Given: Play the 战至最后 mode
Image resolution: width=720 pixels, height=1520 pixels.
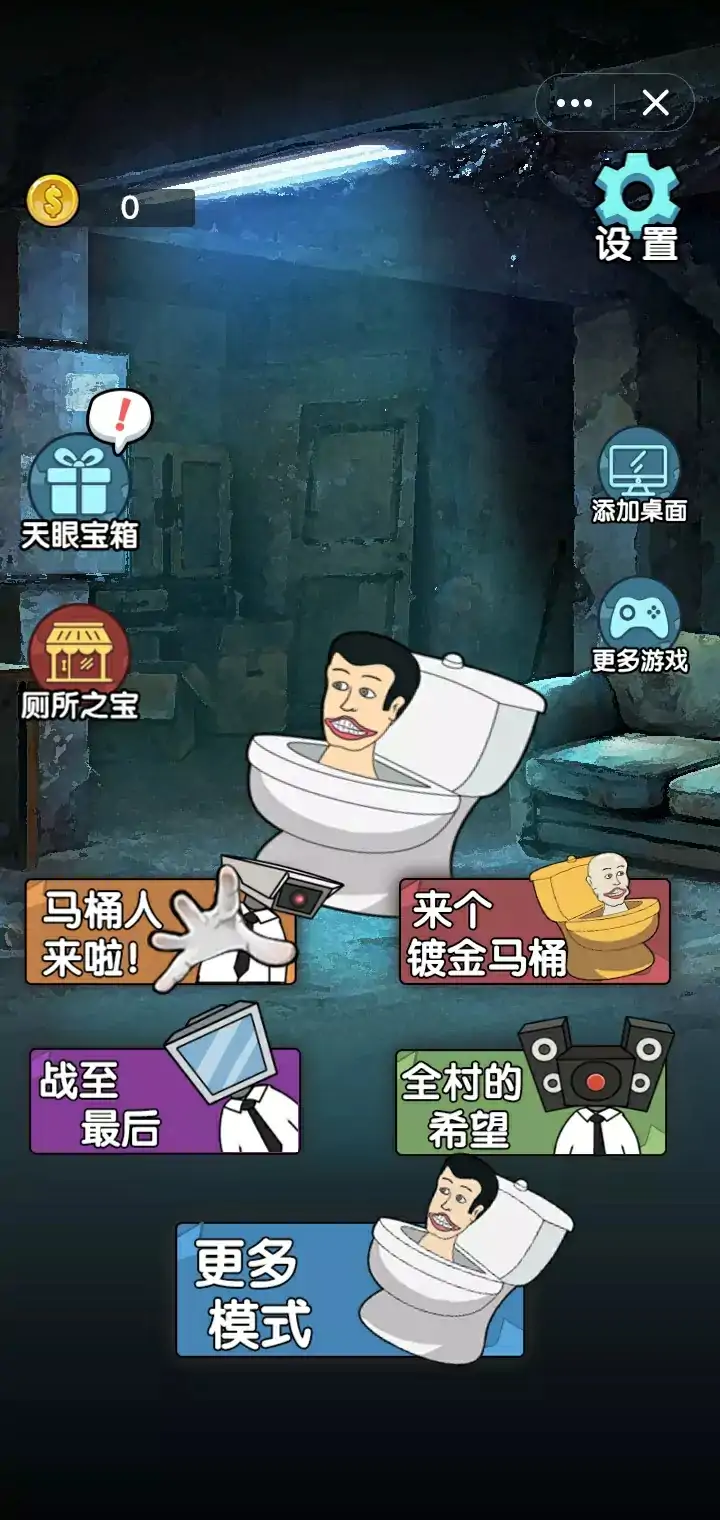Looking at the screenshot, I should (165, 1100).
